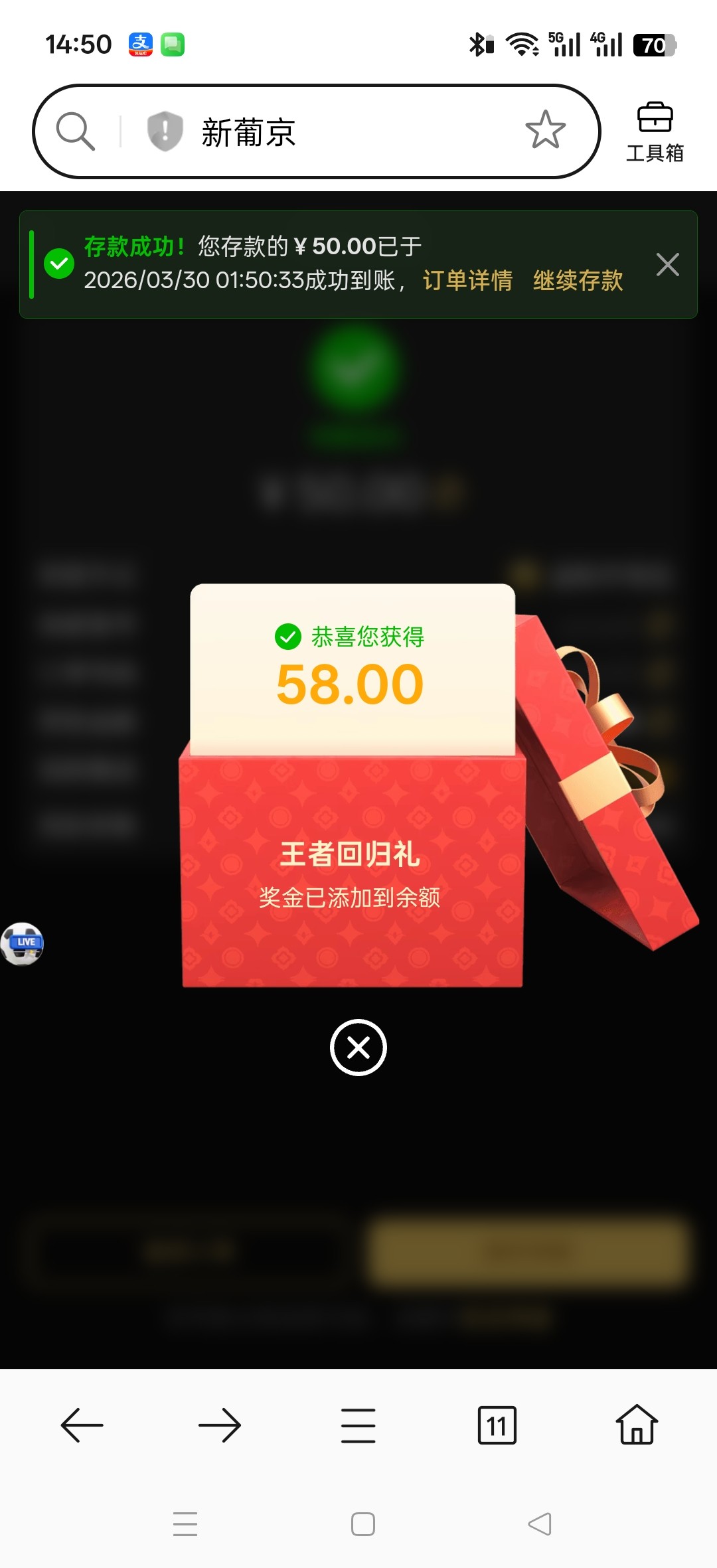
Task: Go back in the browser
Action: [x=82, y=1425]
